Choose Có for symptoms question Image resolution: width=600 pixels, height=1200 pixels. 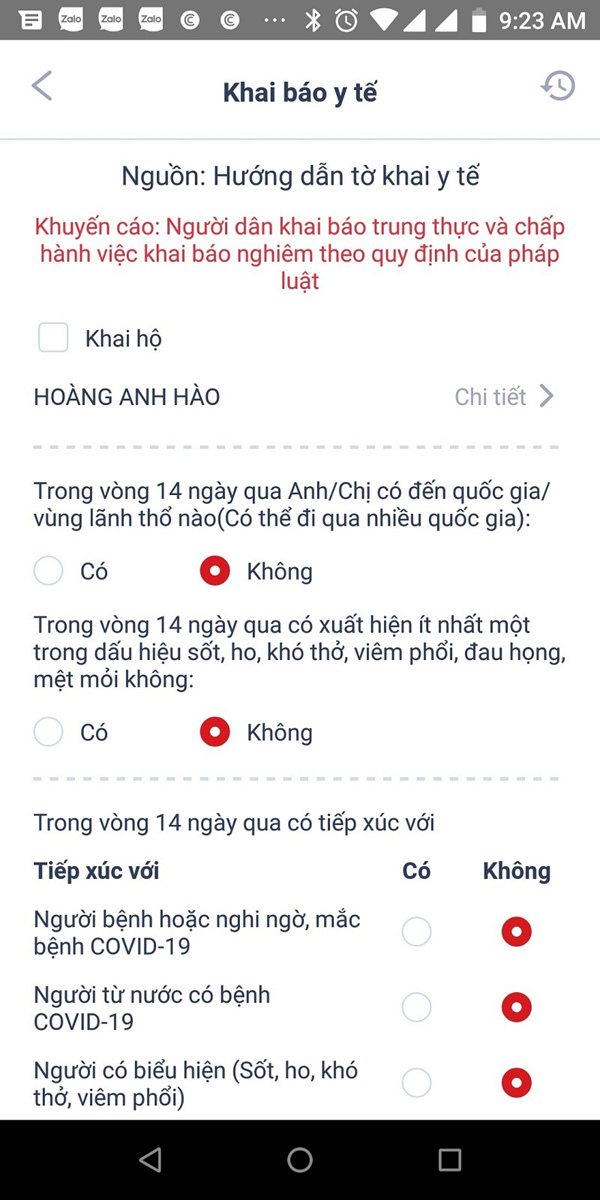[49, 732]
